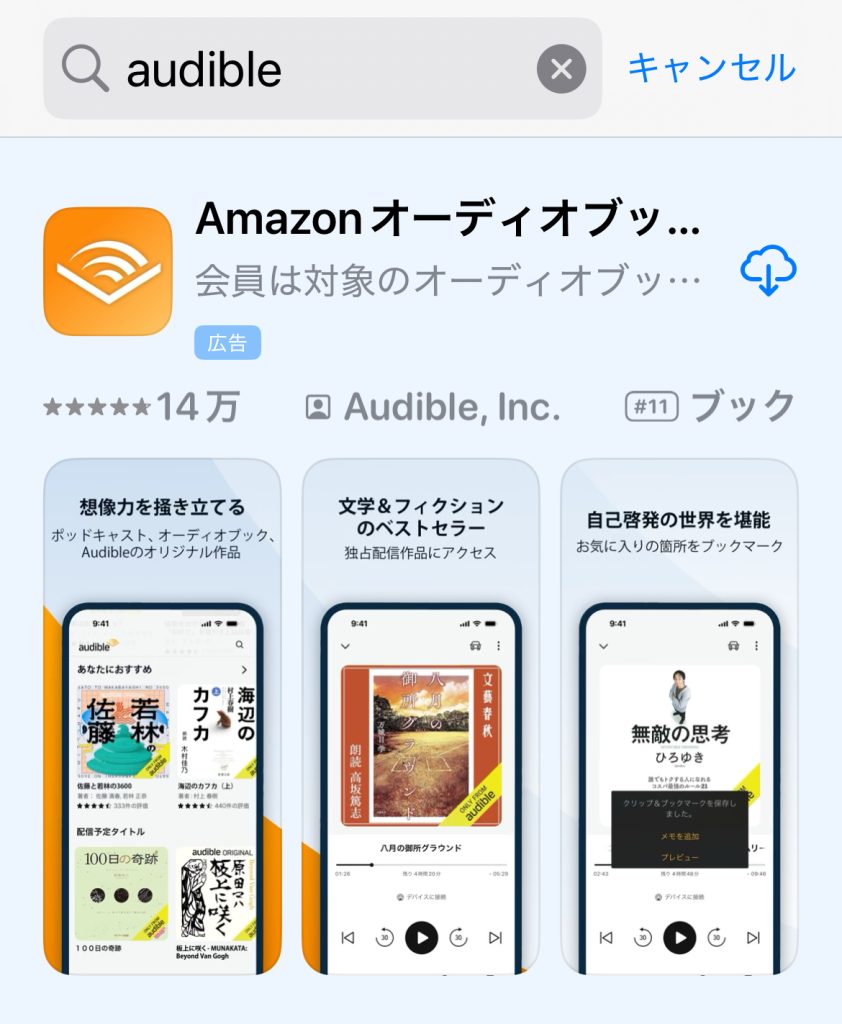Clear the search text with X
This screenshot has height=1024, width=842.
(561, 69)
